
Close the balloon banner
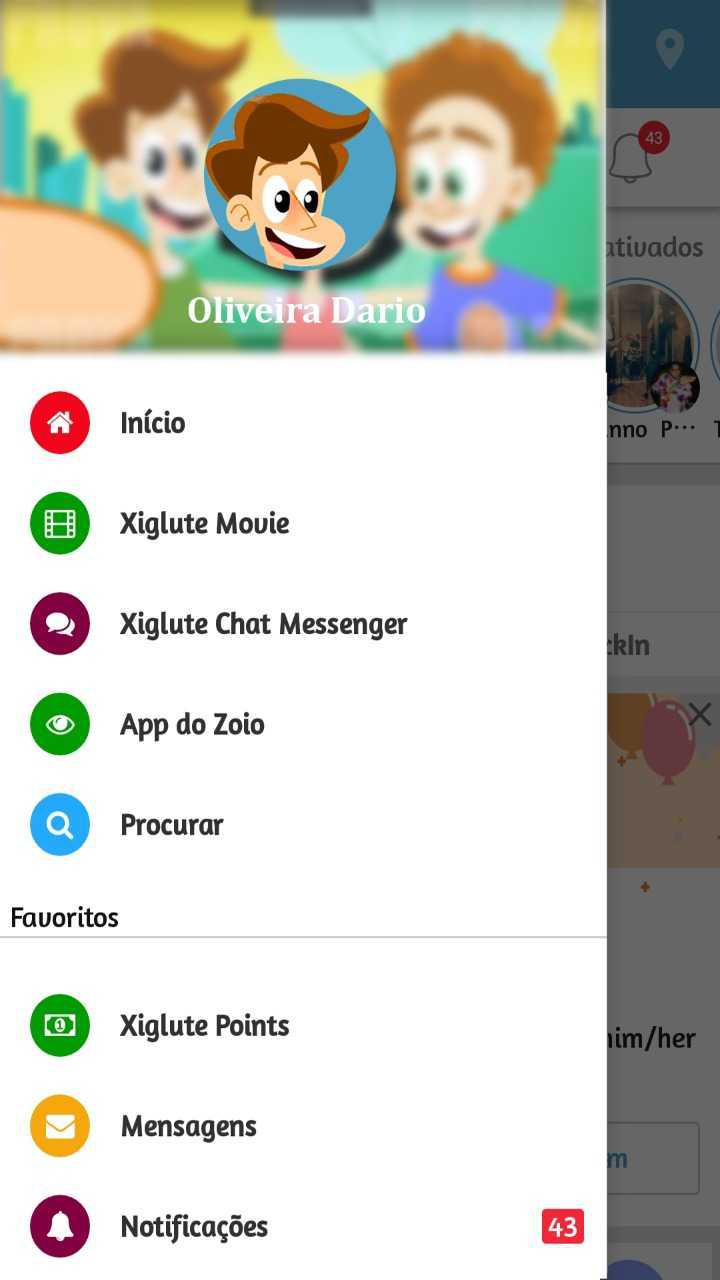(x=699, y=714)
